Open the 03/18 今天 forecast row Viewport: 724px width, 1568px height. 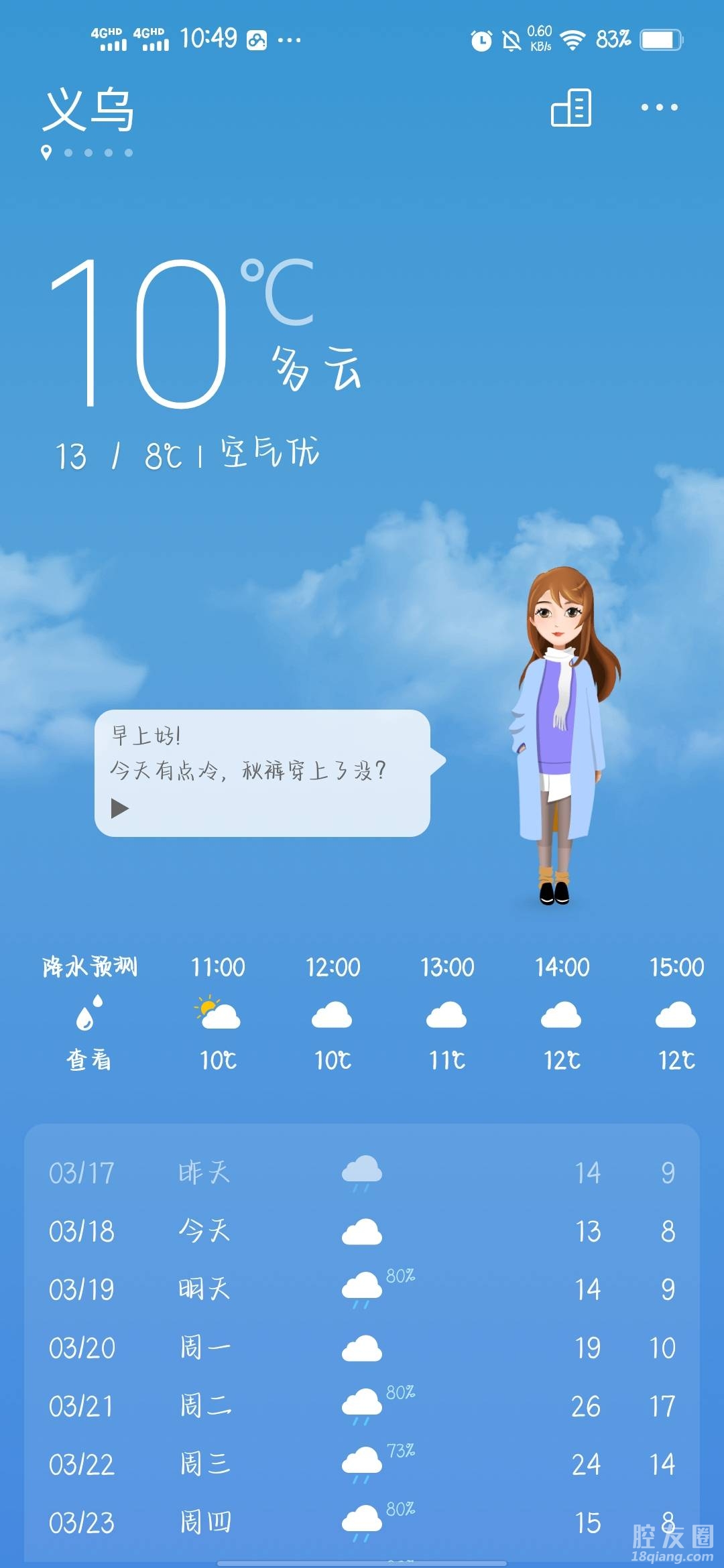(362, 1231)
